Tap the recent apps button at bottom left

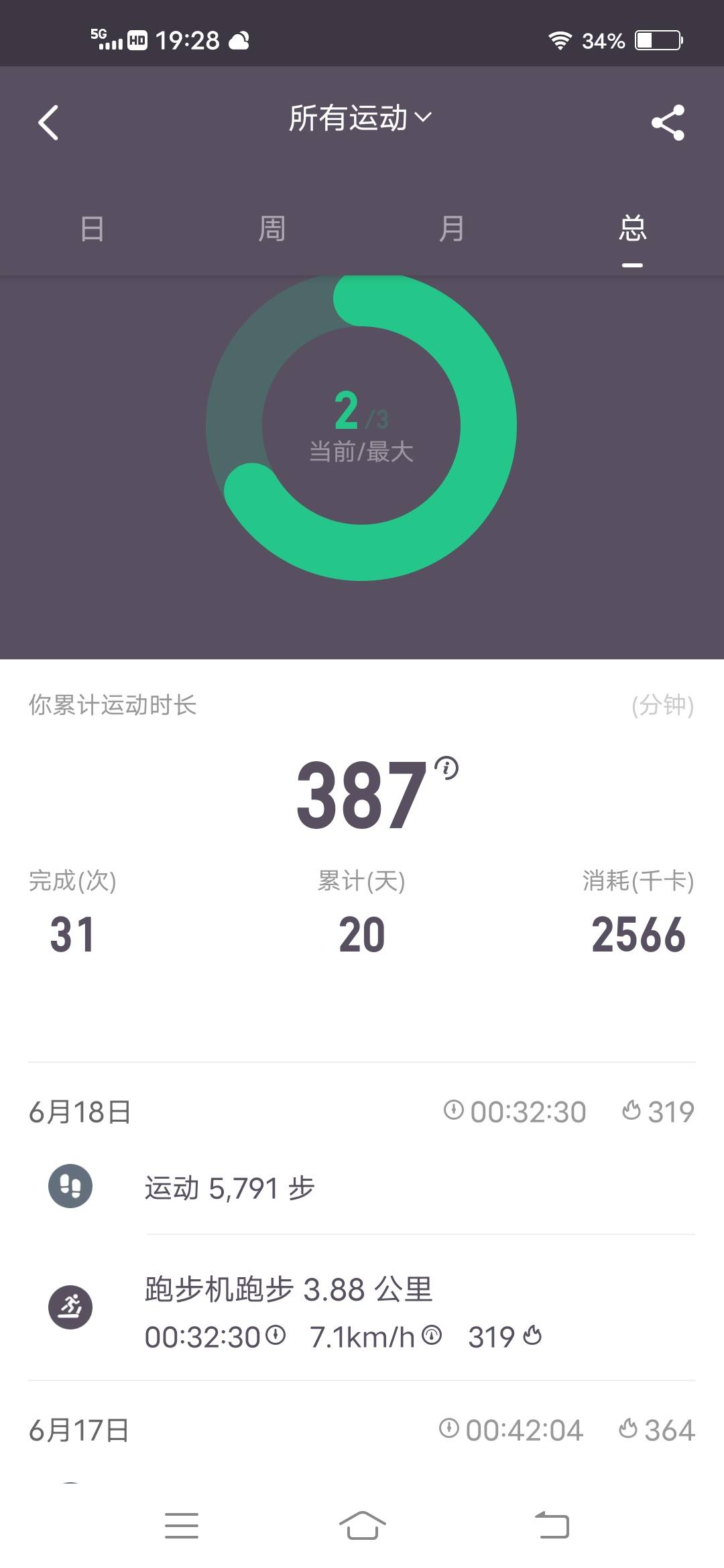click(x=181, y=1525)
